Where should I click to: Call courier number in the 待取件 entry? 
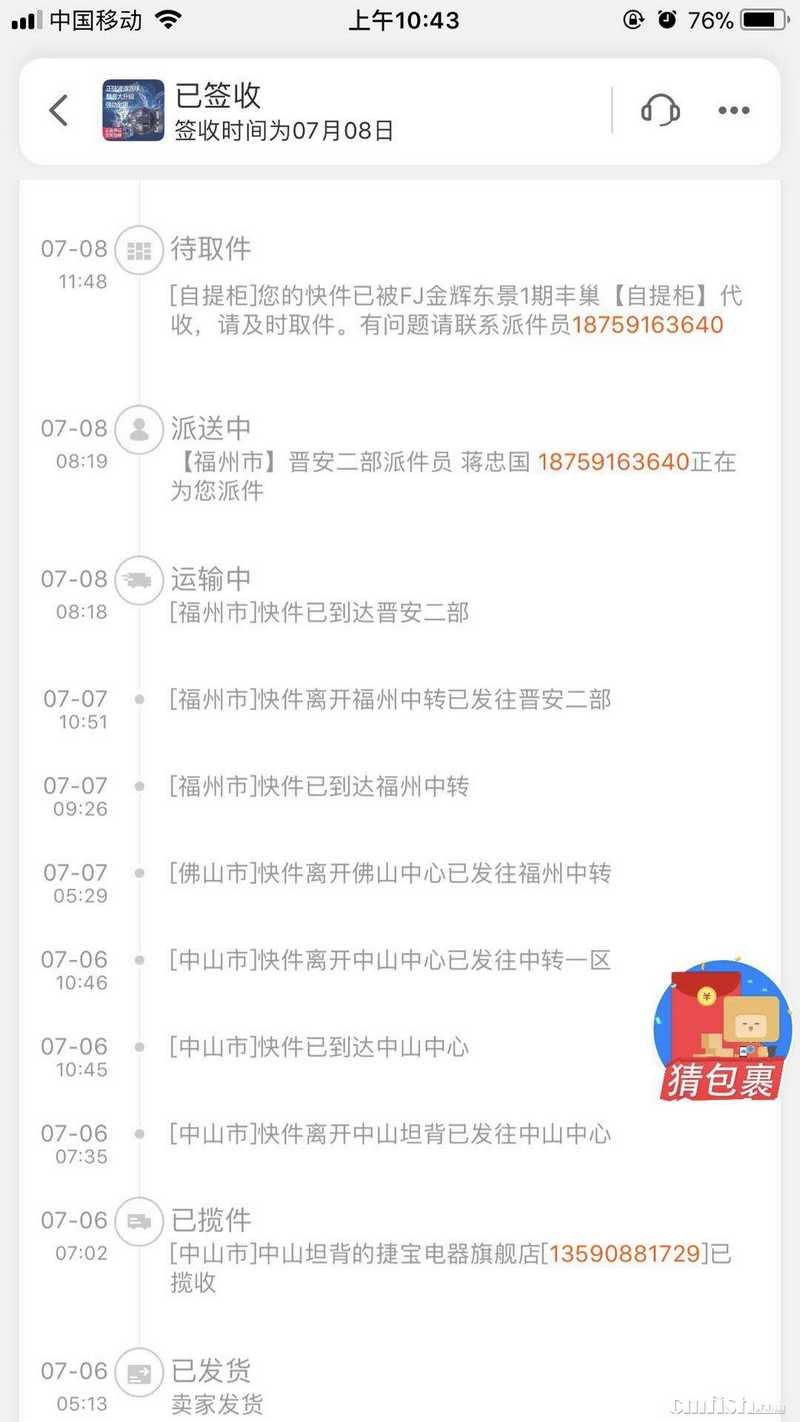click(647, 325)
